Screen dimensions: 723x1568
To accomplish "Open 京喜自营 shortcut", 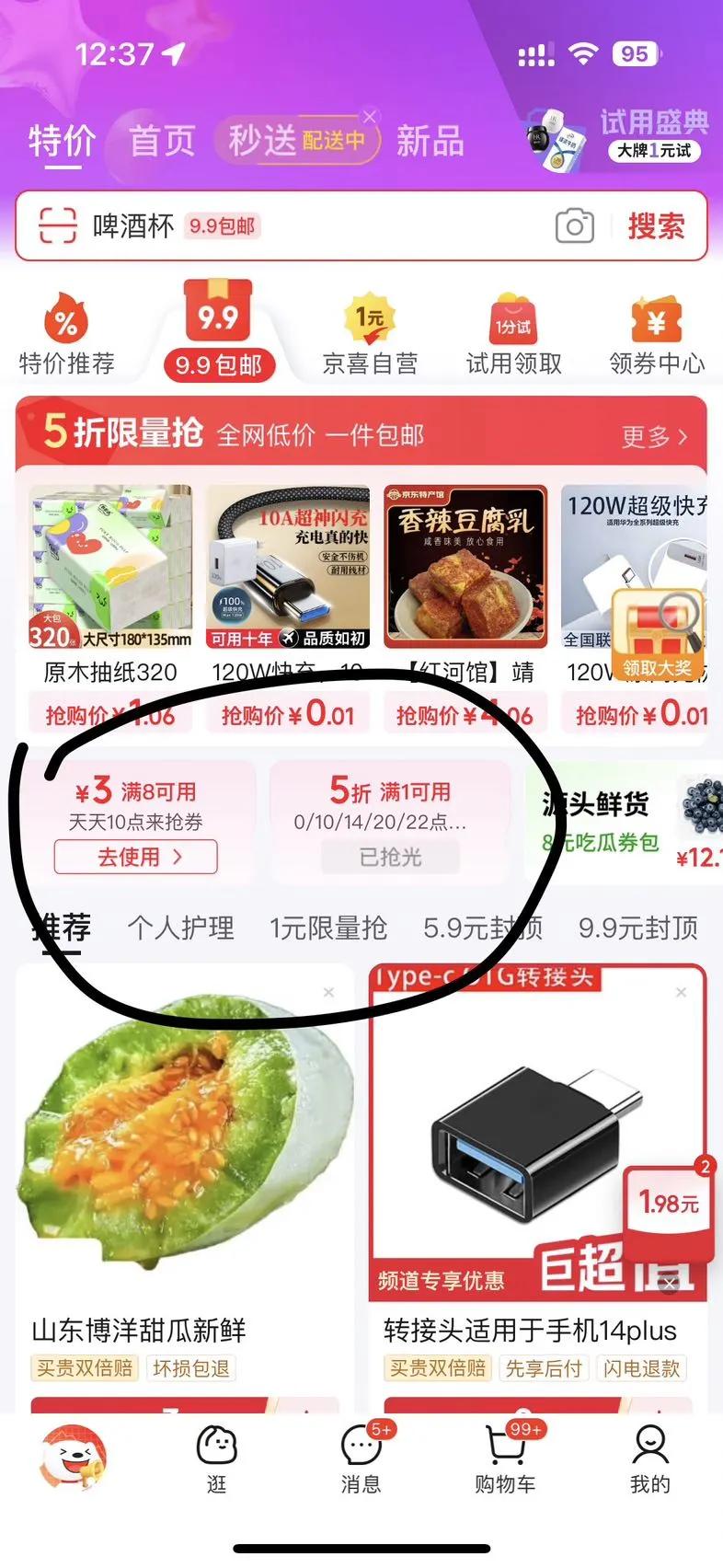I will (x=370, y=335).
